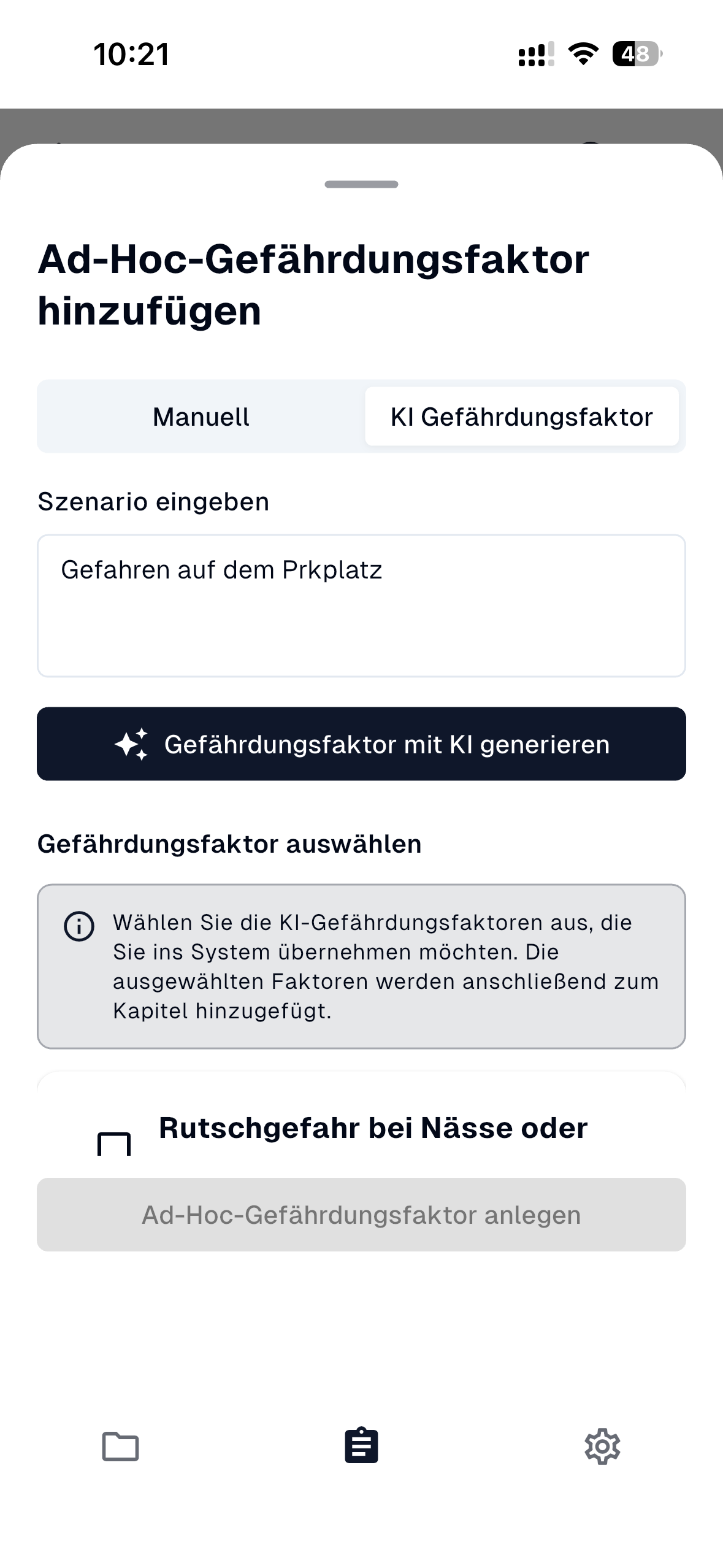Tap the info icon in the gray banner
The height and width of the screenshot is (1568, 723).
click(77, 923)
